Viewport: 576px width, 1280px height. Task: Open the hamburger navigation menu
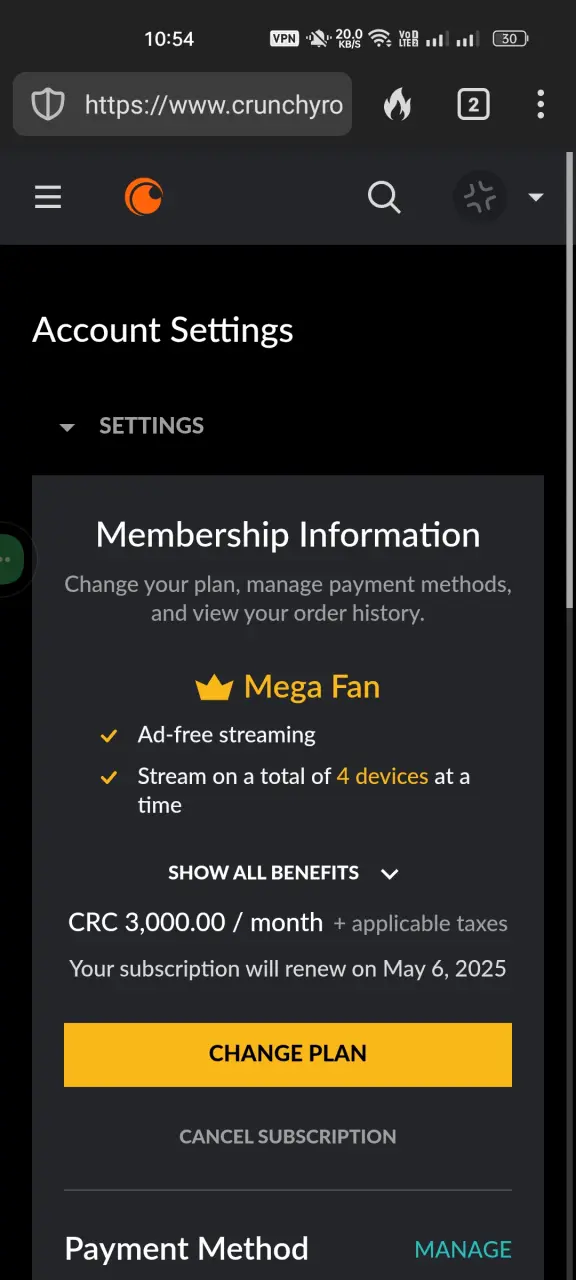pos(48,197)
